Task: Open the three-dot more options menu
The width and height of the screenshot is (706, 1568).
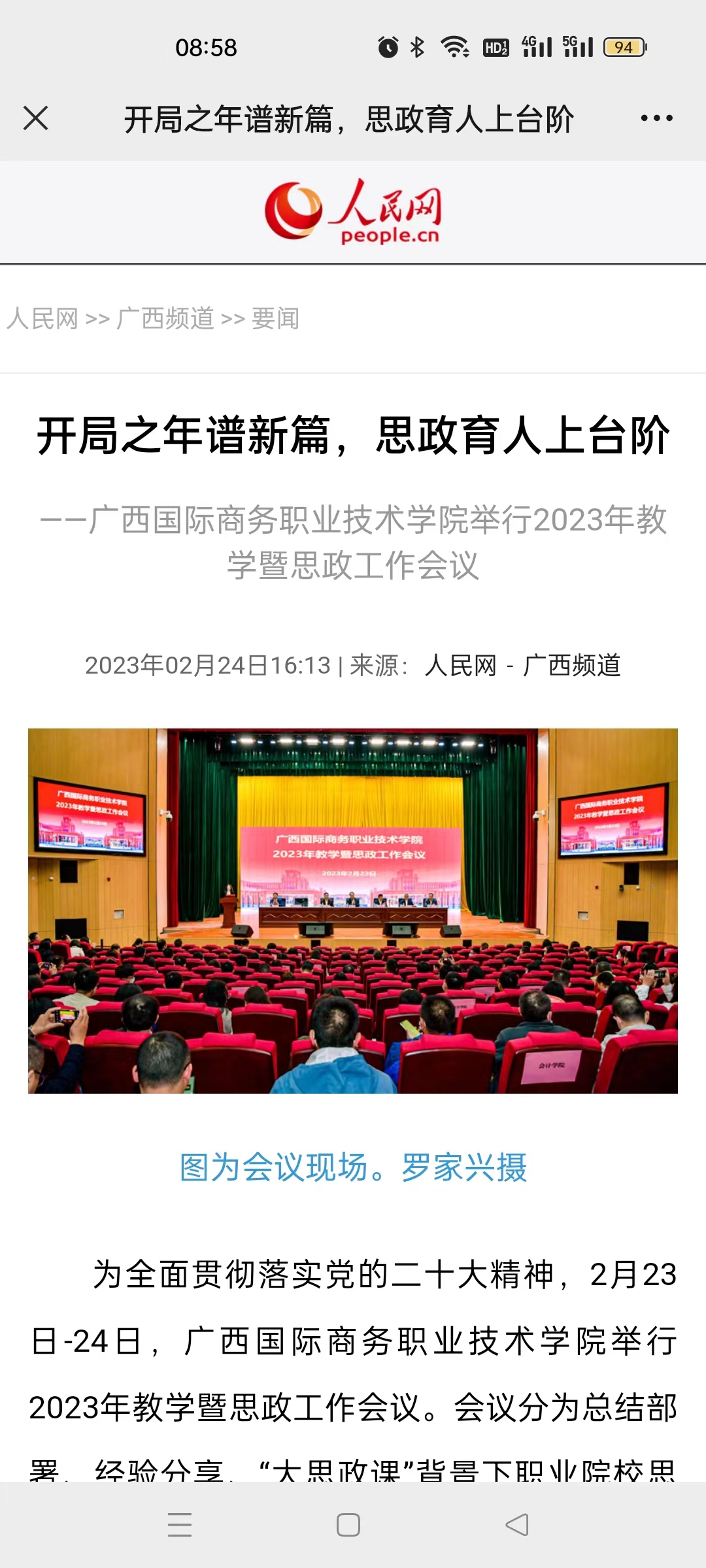Action: pos(656,119)
